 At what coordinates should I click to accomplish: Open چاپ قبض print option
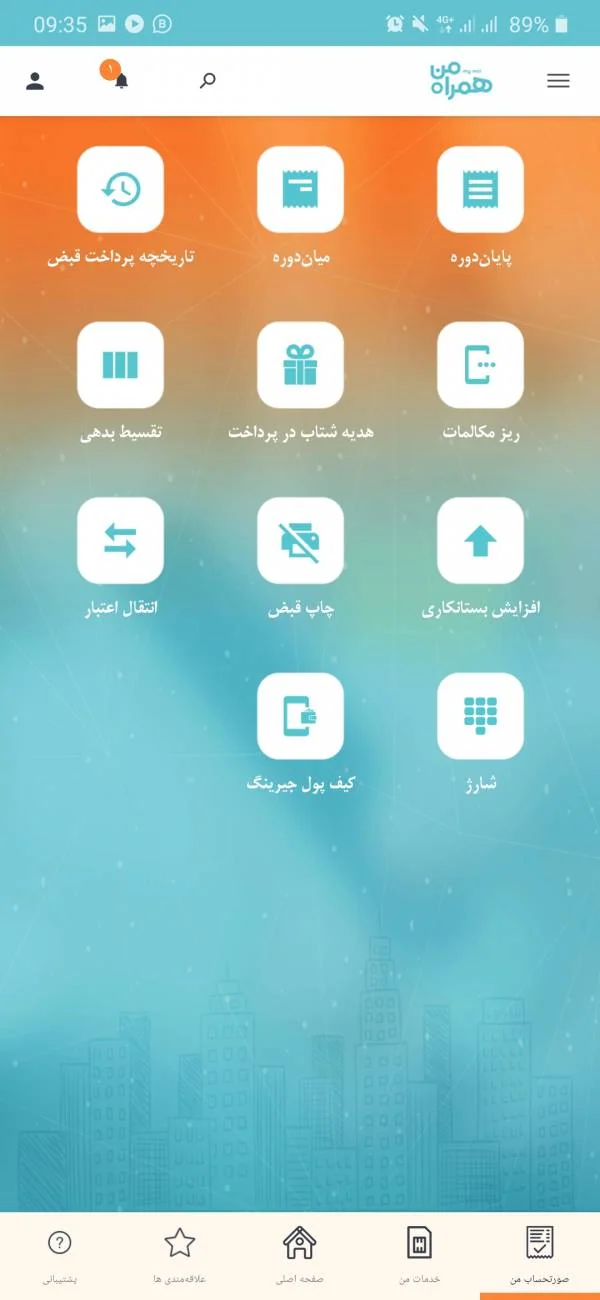300,541
